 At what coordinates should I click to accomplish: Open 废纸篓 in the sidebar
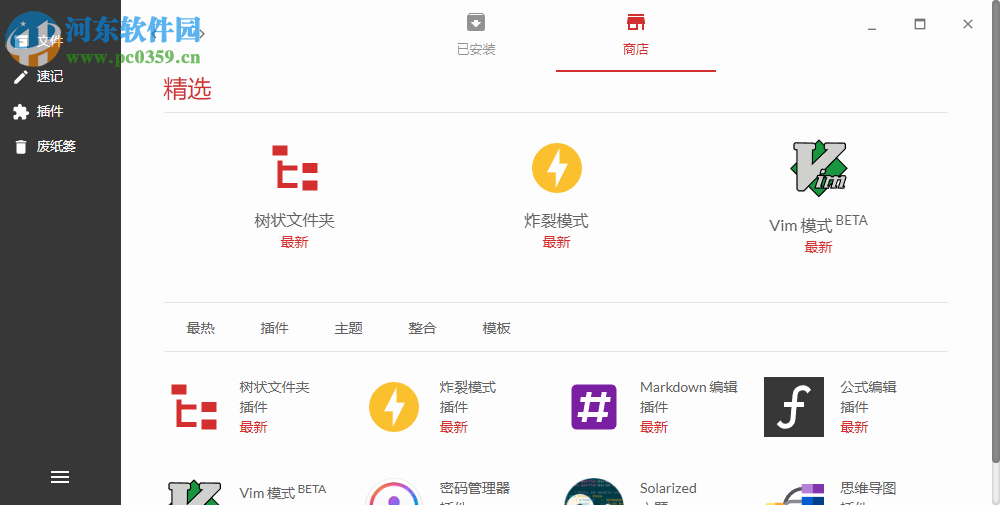(55, 146)
